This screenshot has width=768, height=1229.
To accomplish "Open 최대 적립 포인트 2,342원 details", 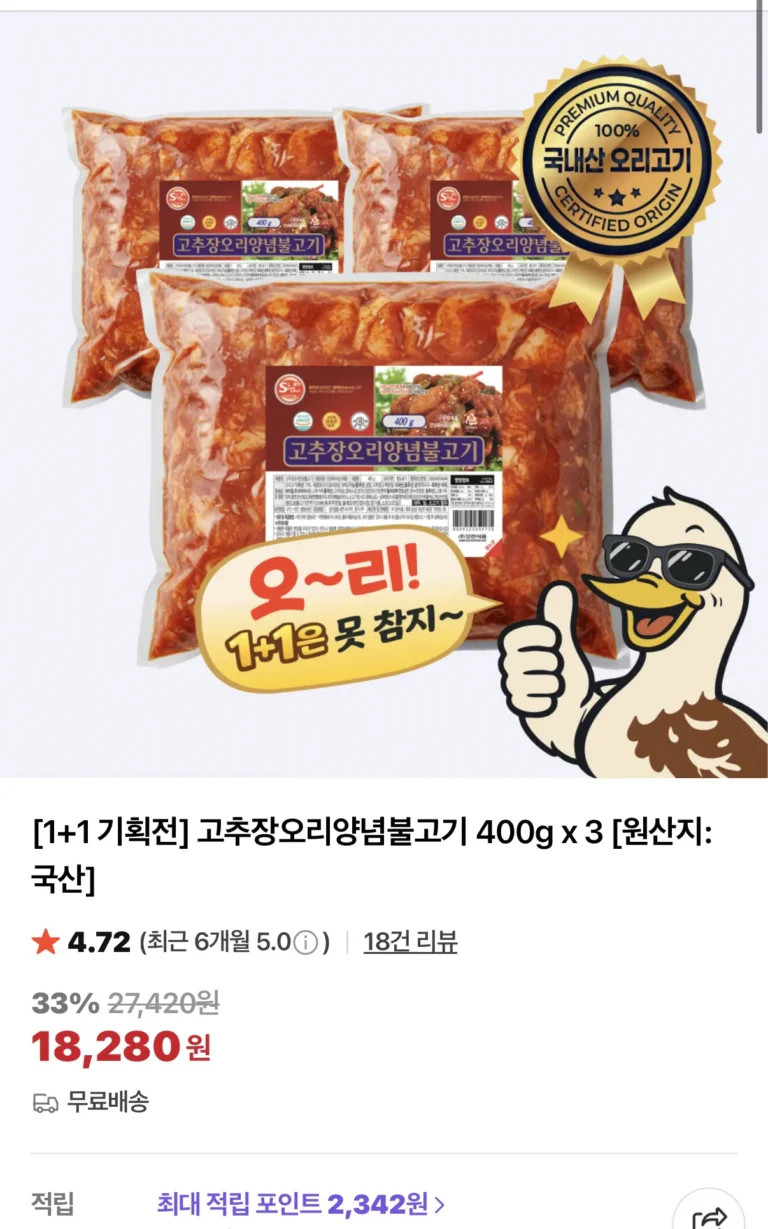I will [x=301, y=1203].
